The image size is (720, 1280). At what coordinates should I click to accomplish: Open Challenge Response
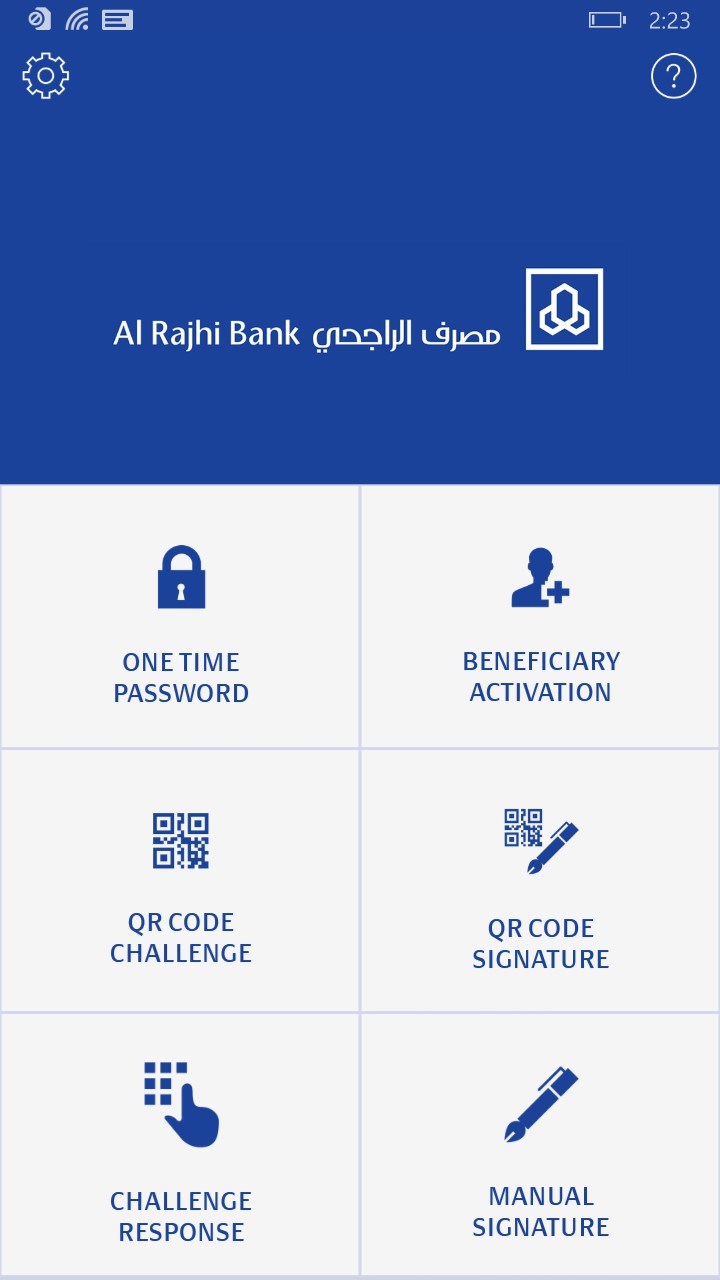point(181,1145)
